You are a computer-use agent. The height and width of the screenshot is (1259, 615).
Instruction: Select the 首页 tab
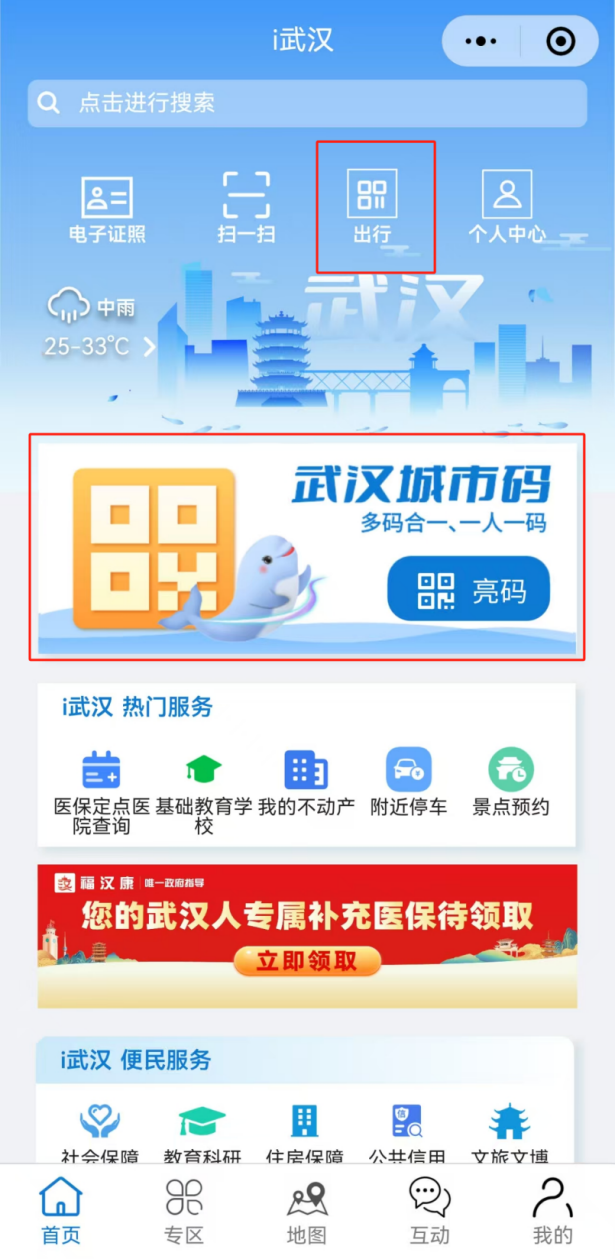pos(61,1210)
